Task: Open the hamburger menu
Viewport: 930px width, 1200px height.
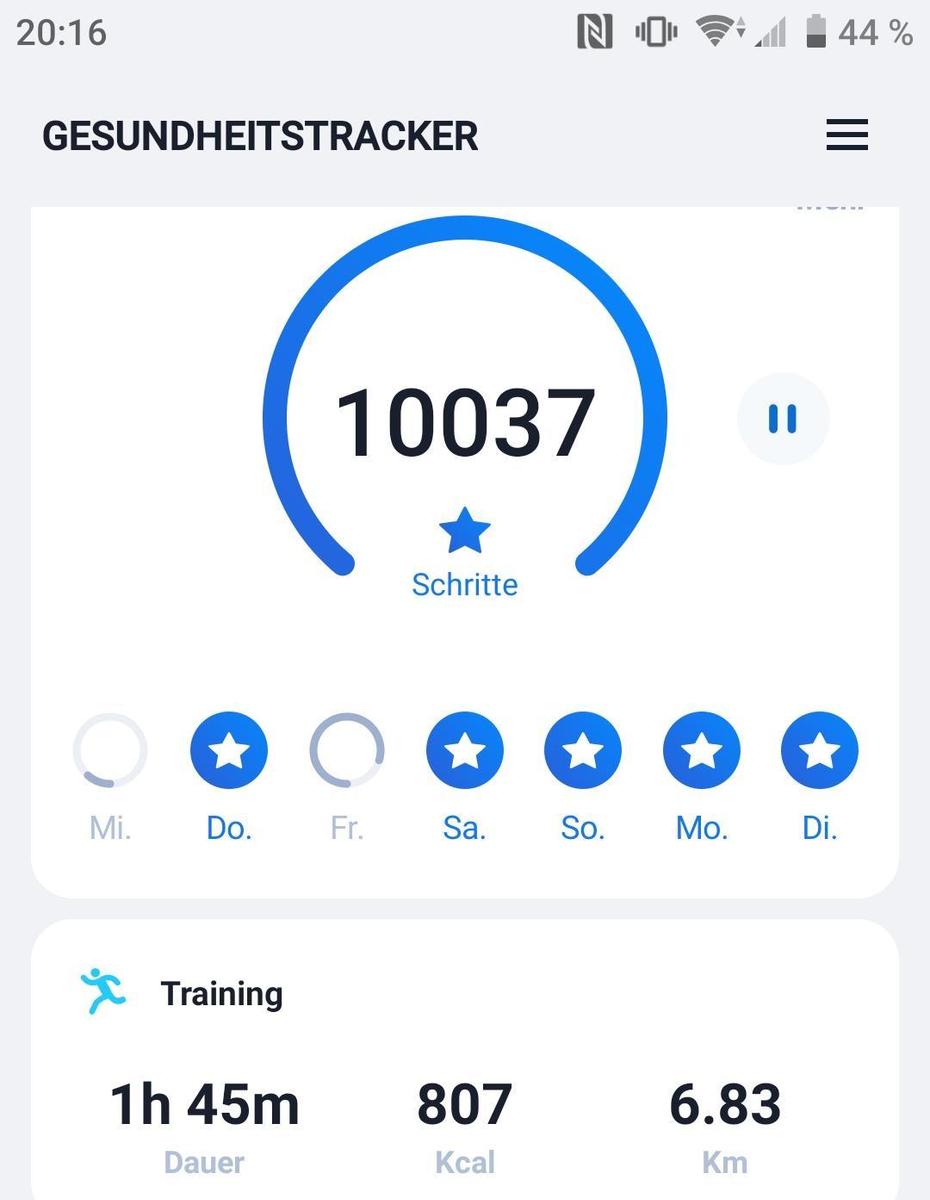Action: coord(846,135)
